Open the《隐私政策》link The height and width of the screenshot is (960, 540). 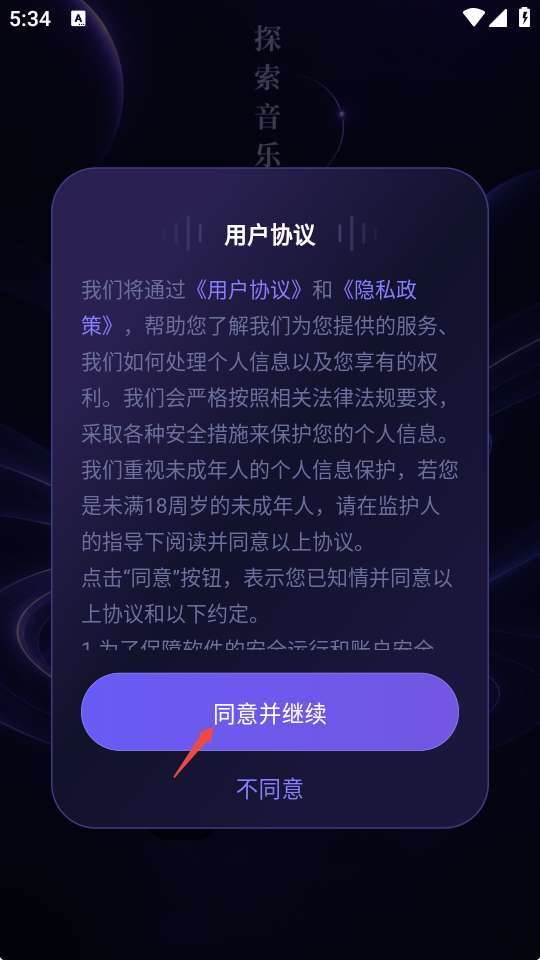pos(377,290)
